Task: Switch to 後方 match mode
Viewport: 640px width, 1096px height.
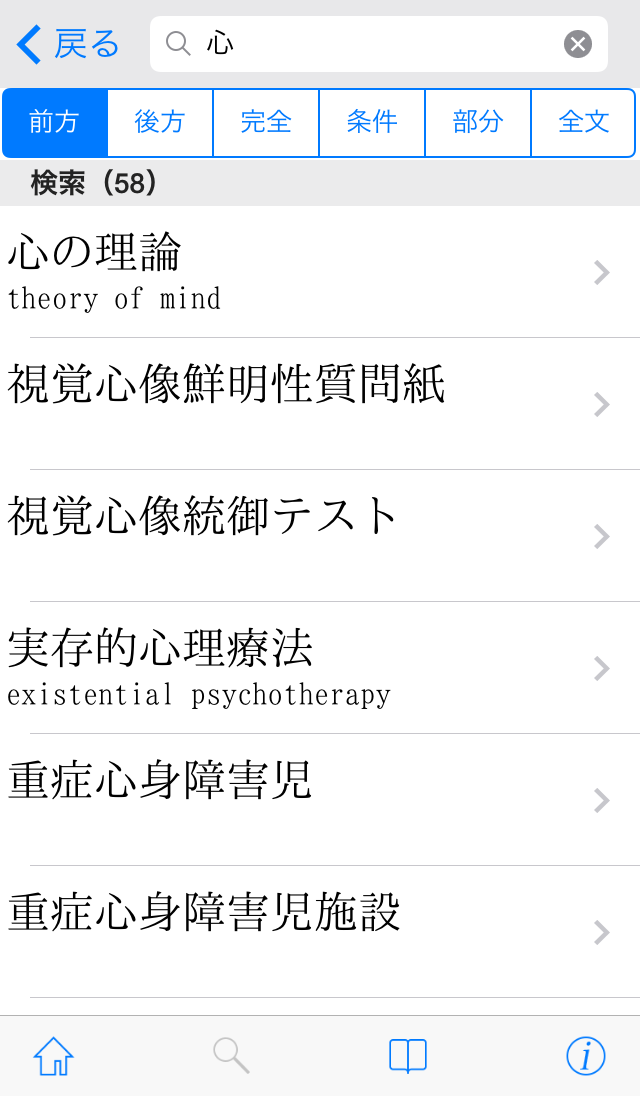Action: click(x=160, y=122)
